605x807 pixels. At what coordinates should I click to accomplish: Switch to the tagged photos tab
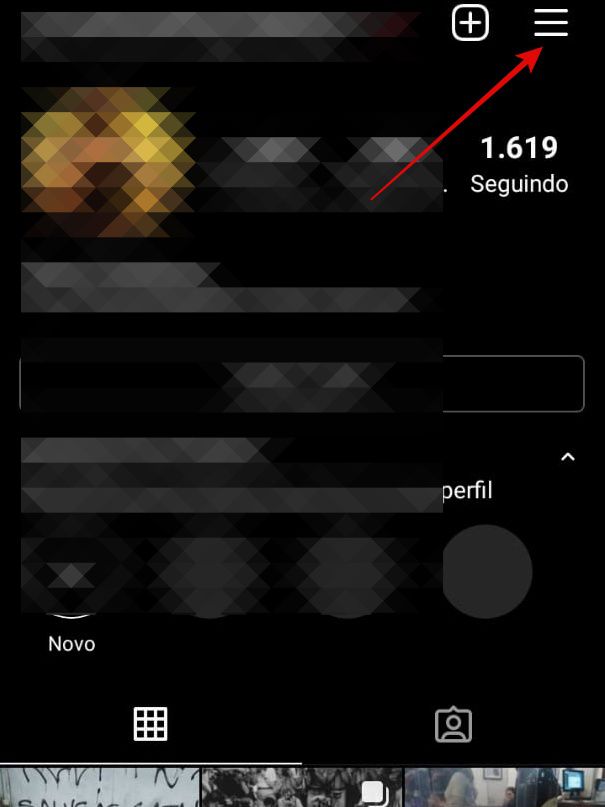click(453, 725)
